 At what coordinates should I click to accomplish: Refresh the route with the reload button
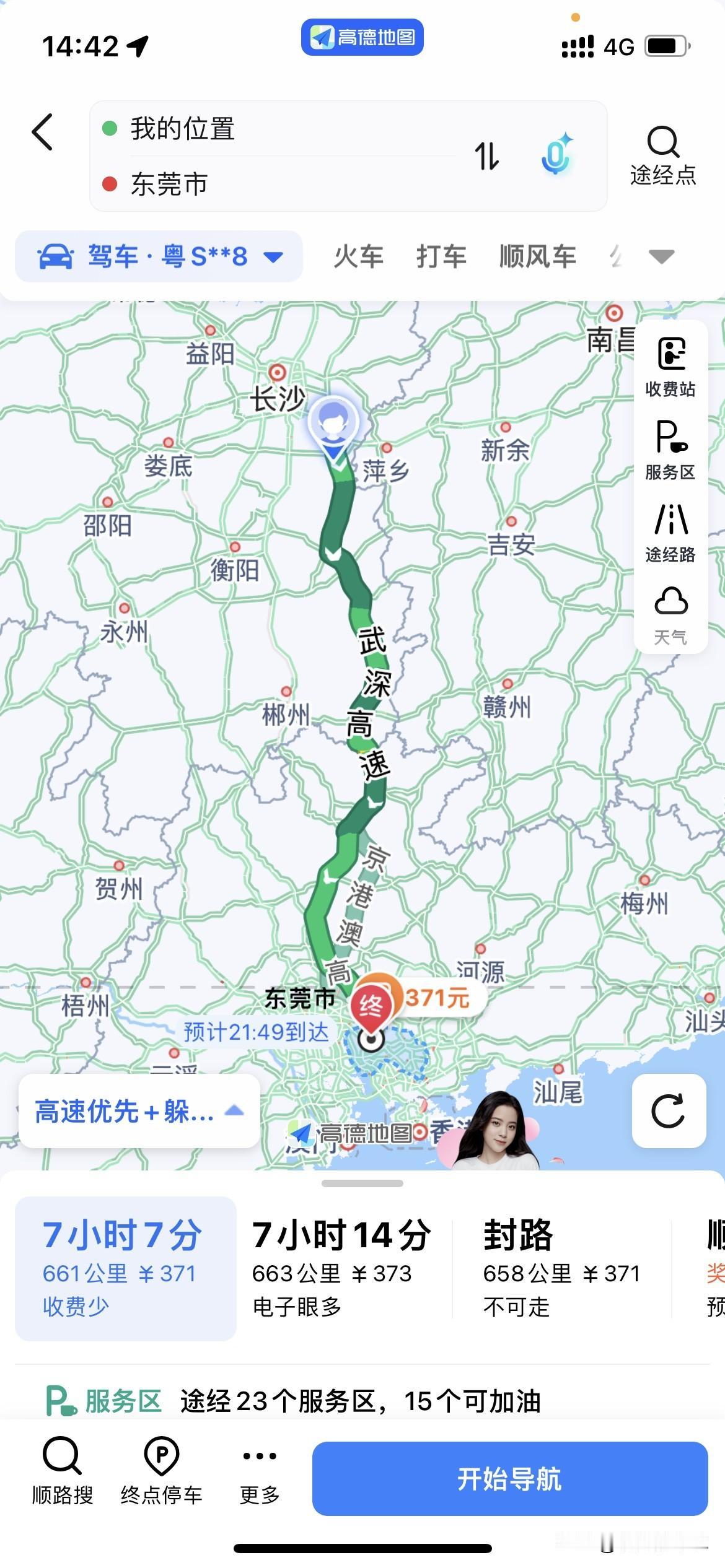tap(669, 1110)
